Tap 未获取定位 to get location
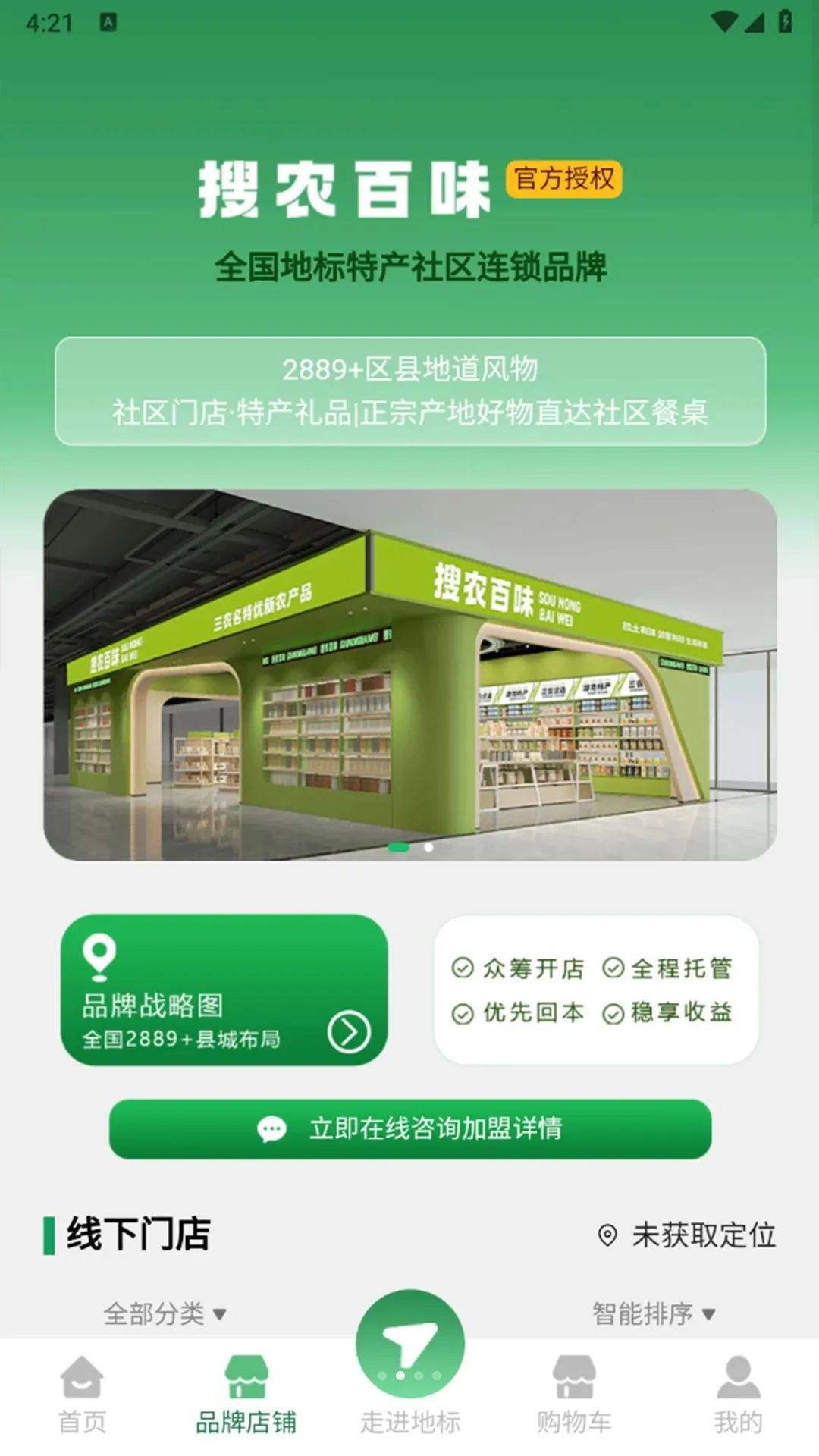819x1456 pixels. point(687,1235)
